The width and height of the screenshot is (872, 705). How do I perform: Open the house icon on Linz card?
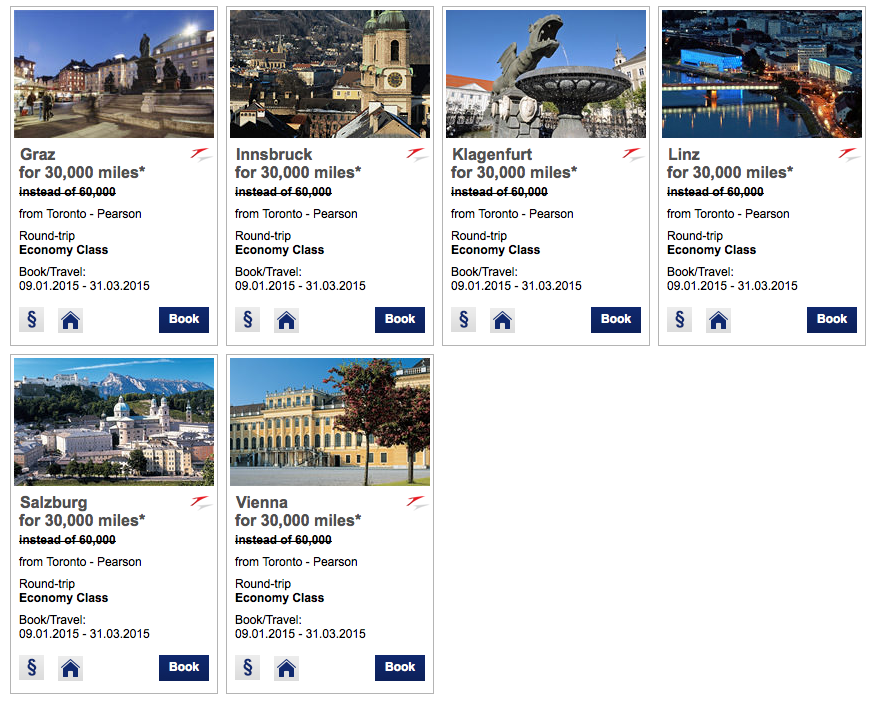click(x=719, y=320)
